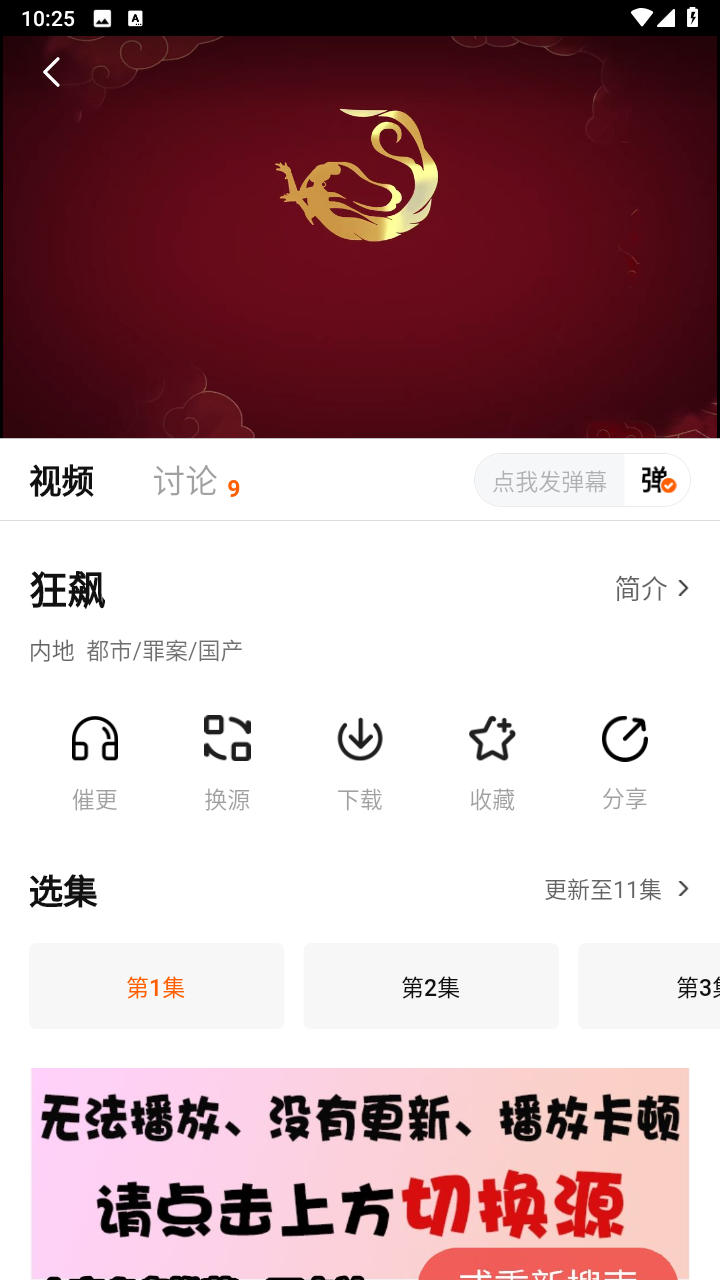Image resolution: width=720 pixels, height=1280 pixels.
Task: Share the show using 分享
Action: [625, 763]
